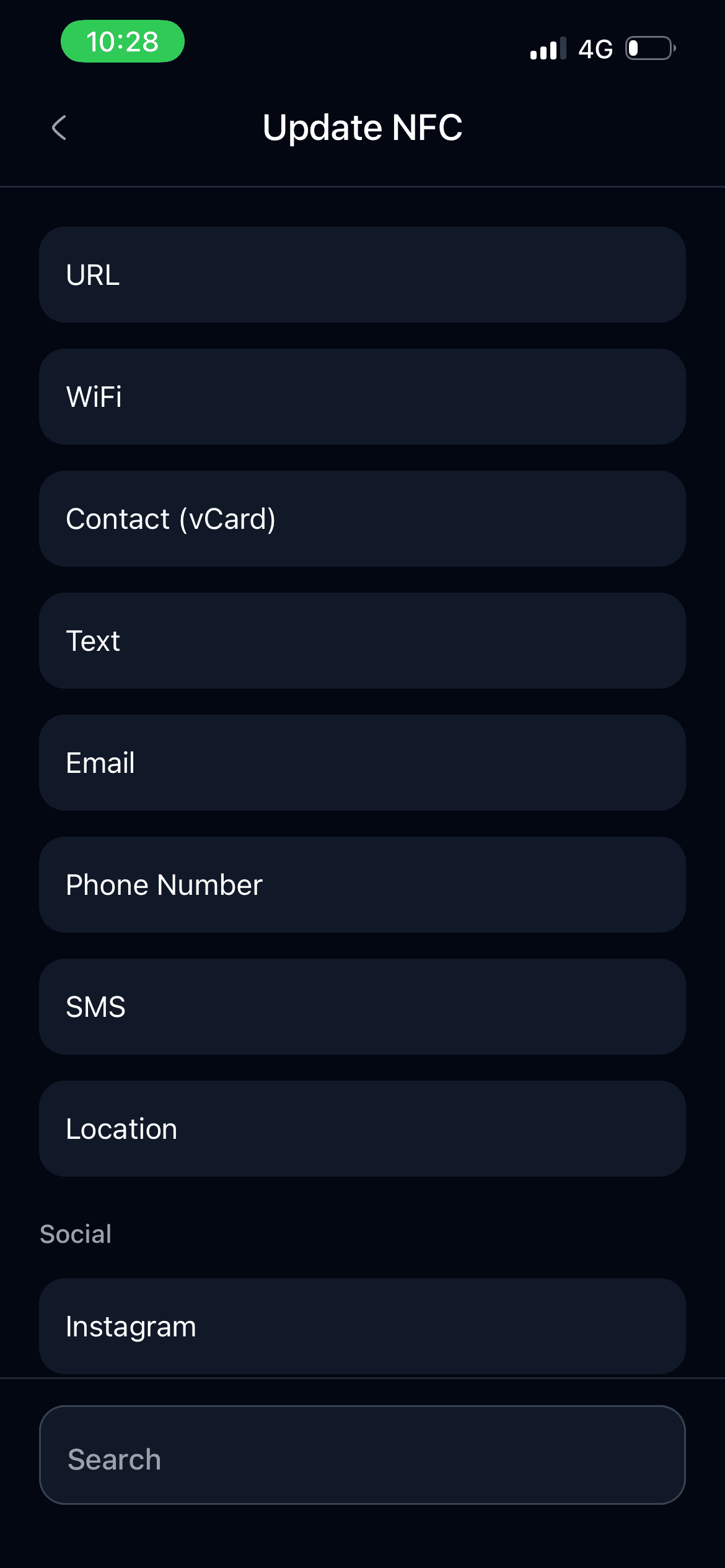Open URL to write a link tag

362,275
